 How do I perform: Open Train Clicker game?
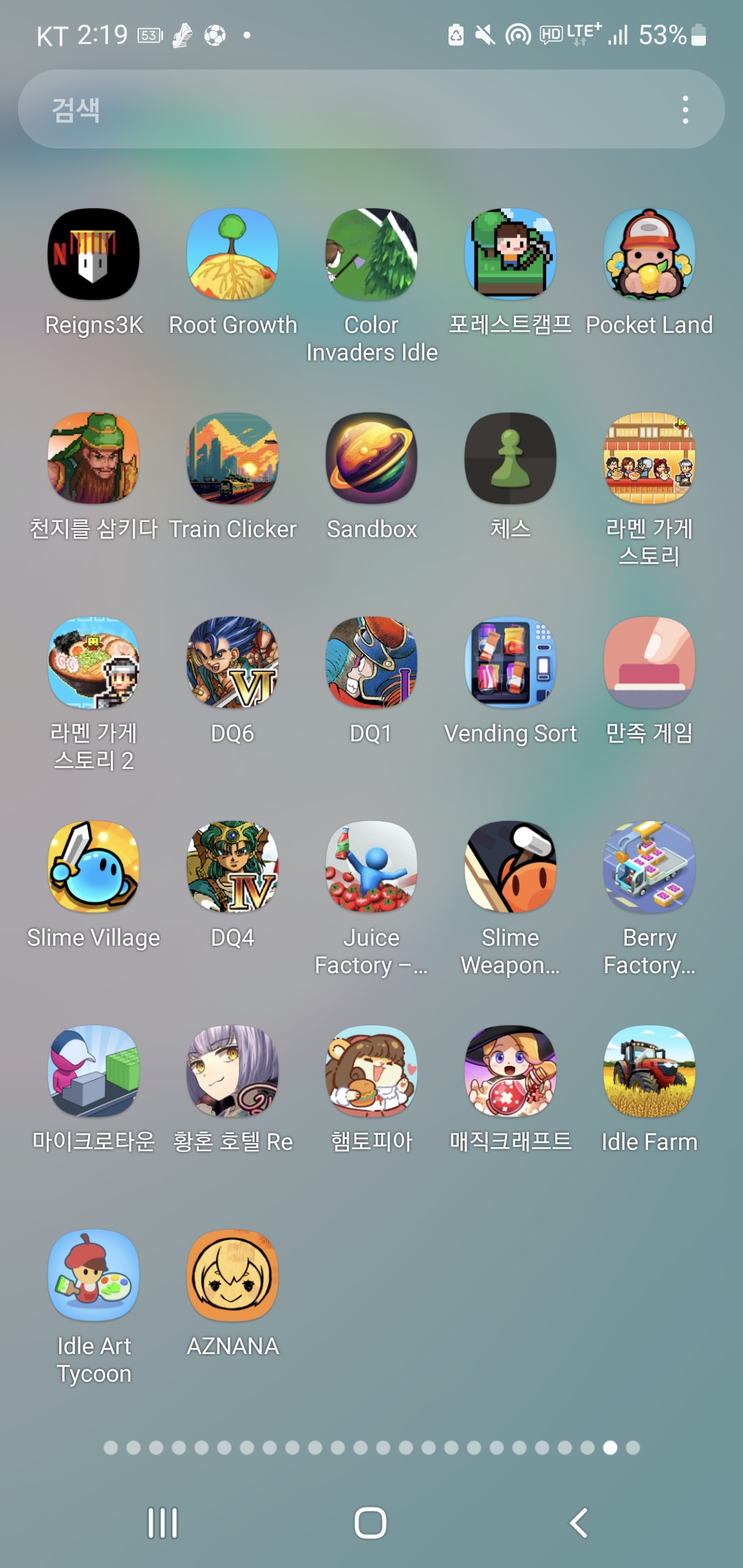(233, 459)
